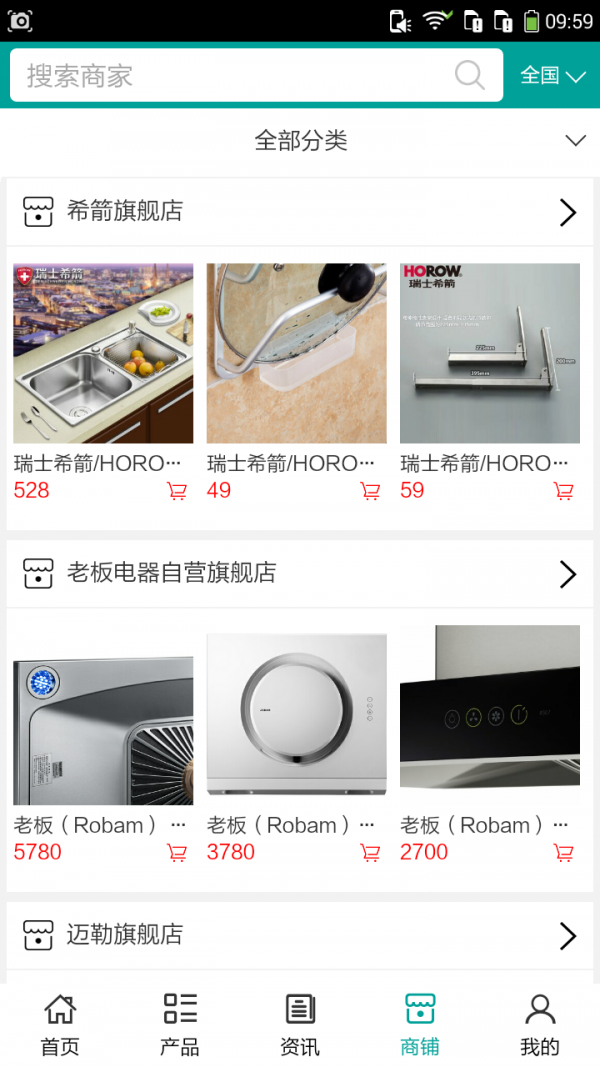This screenshot has height=1067, width=600.
Task: Switch to the 资讯 news tab
Action: click(x=300, y=1025)
